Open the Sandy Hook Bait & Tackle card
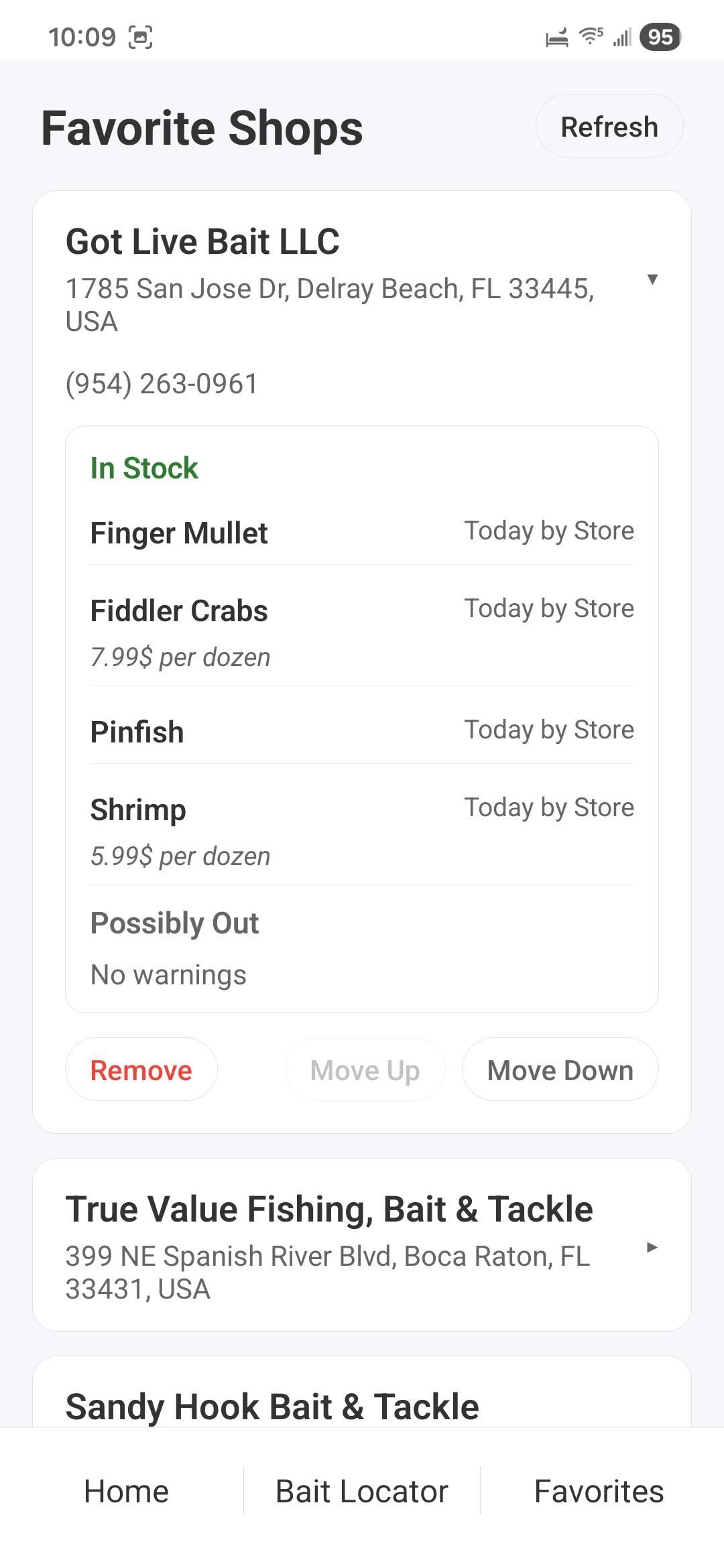Screen dimensions: 724x1568 tap(271, 1406)
